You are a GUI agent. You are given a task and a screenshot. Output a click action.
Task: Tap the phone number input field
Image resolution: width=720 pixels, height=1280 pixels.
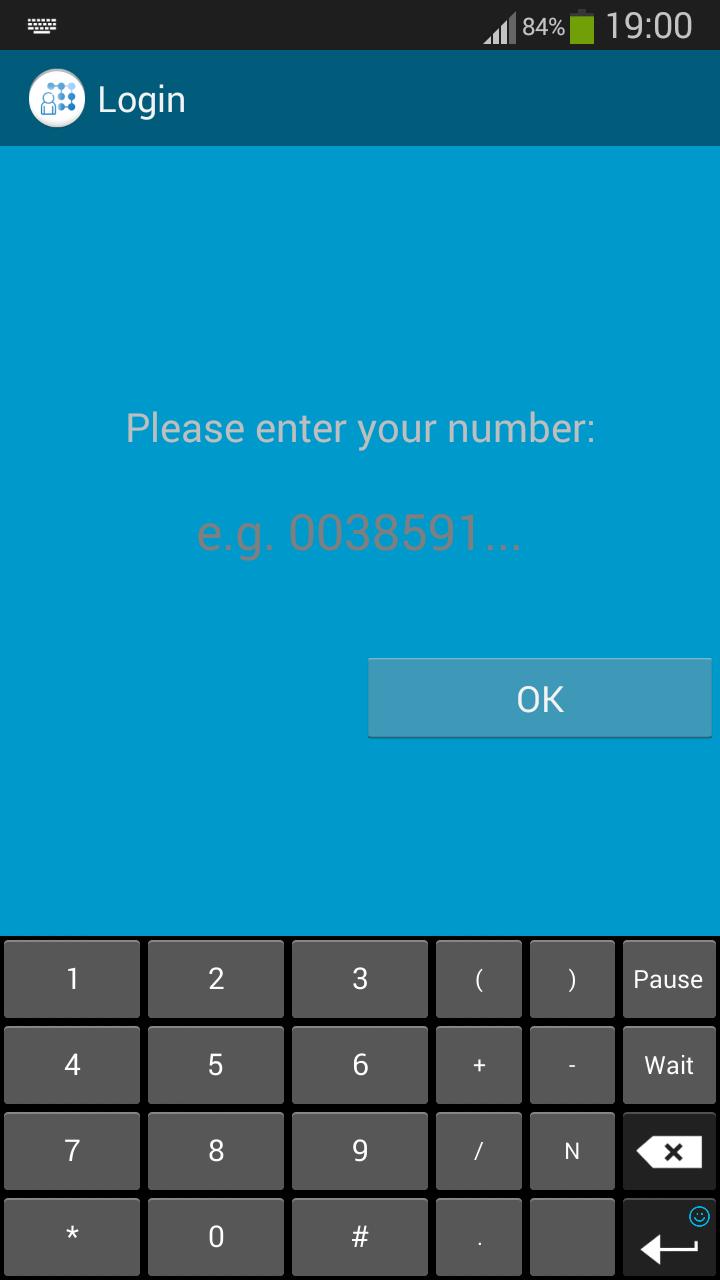[x=359, y=534]
